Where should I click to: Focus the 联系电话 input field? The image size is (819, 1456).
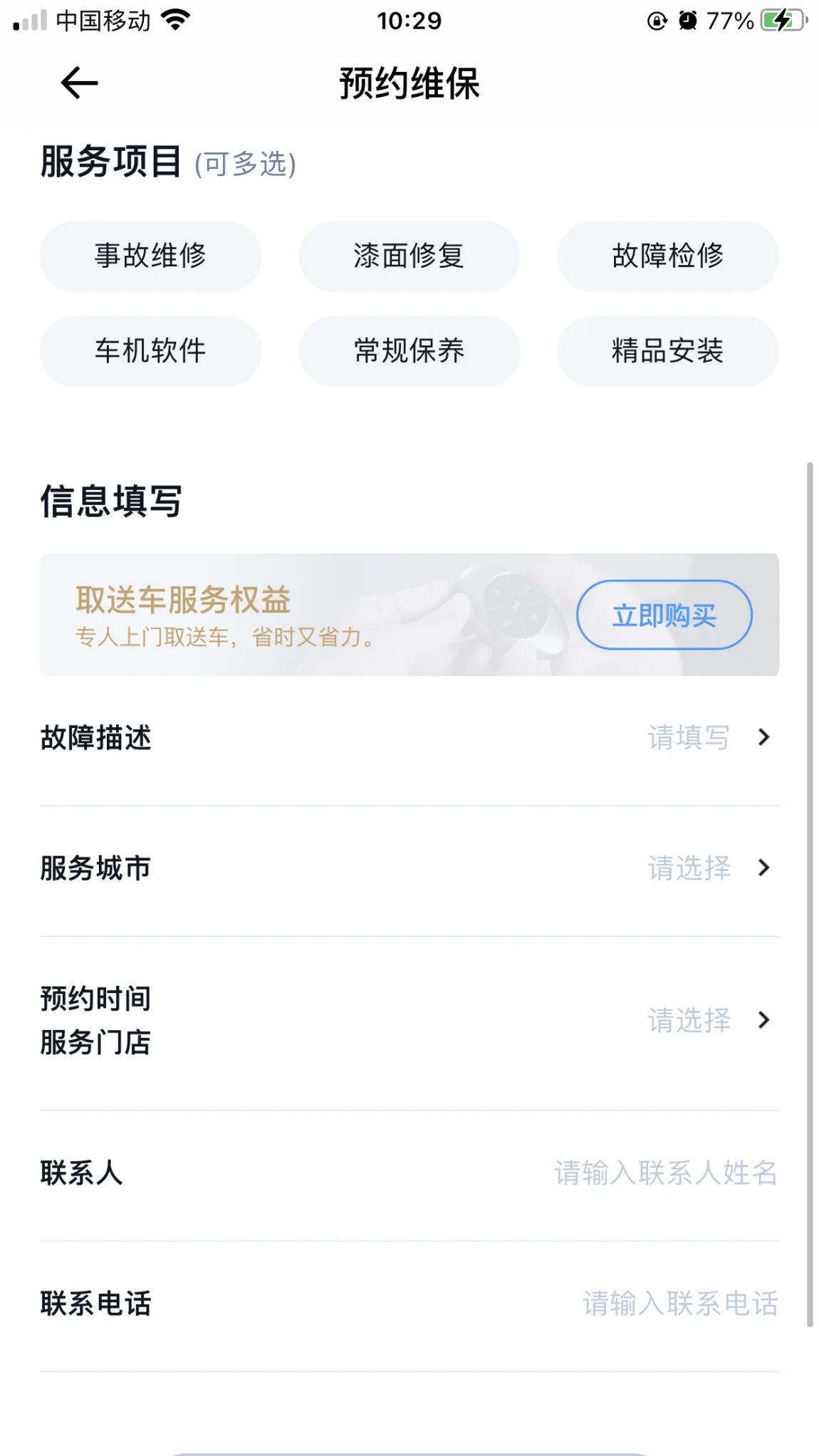[x=409, y=1304]
